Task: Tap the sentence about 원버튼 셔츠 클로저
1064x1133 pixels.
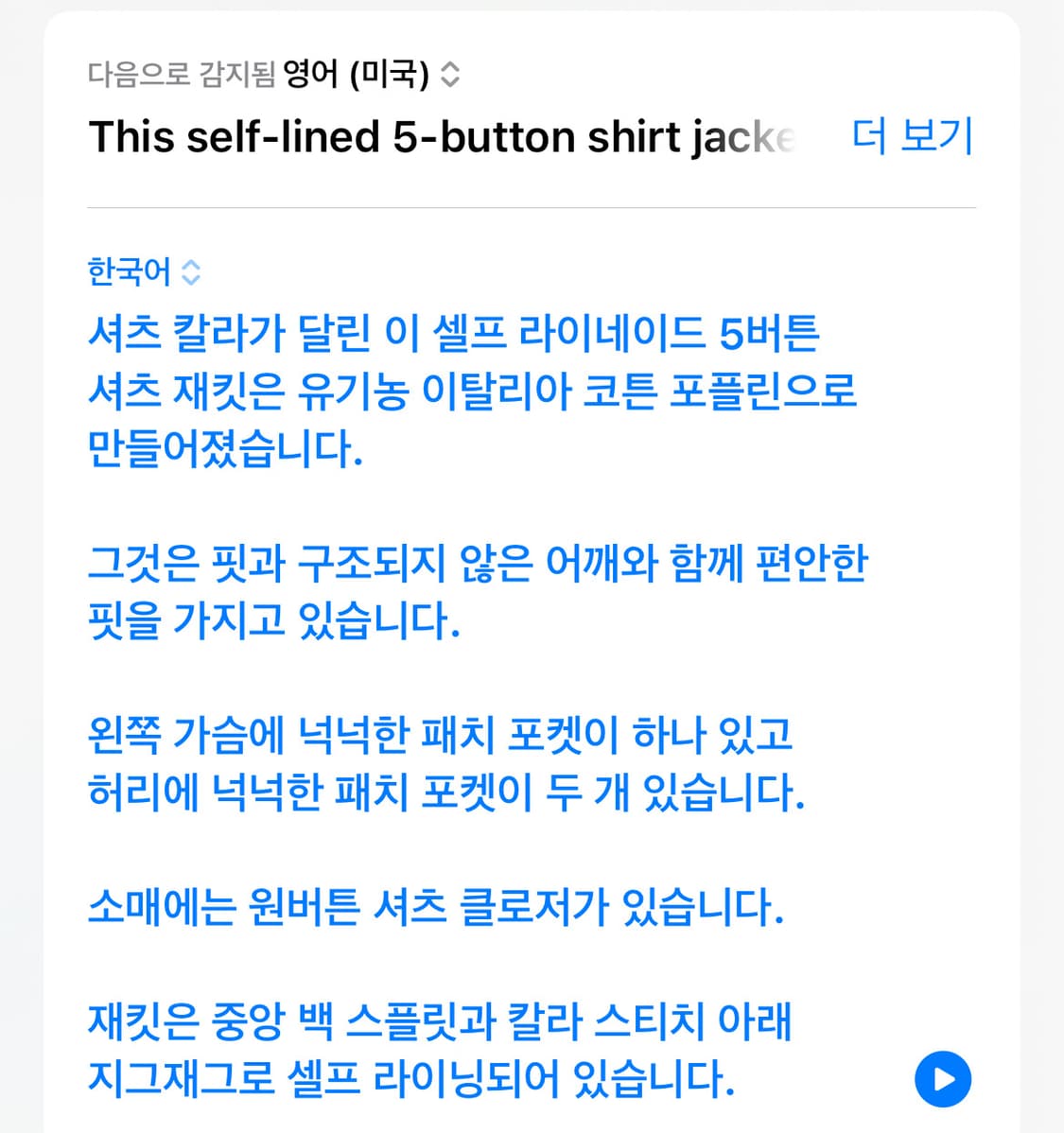Action: pyautogui.click(x=435, y=908)
